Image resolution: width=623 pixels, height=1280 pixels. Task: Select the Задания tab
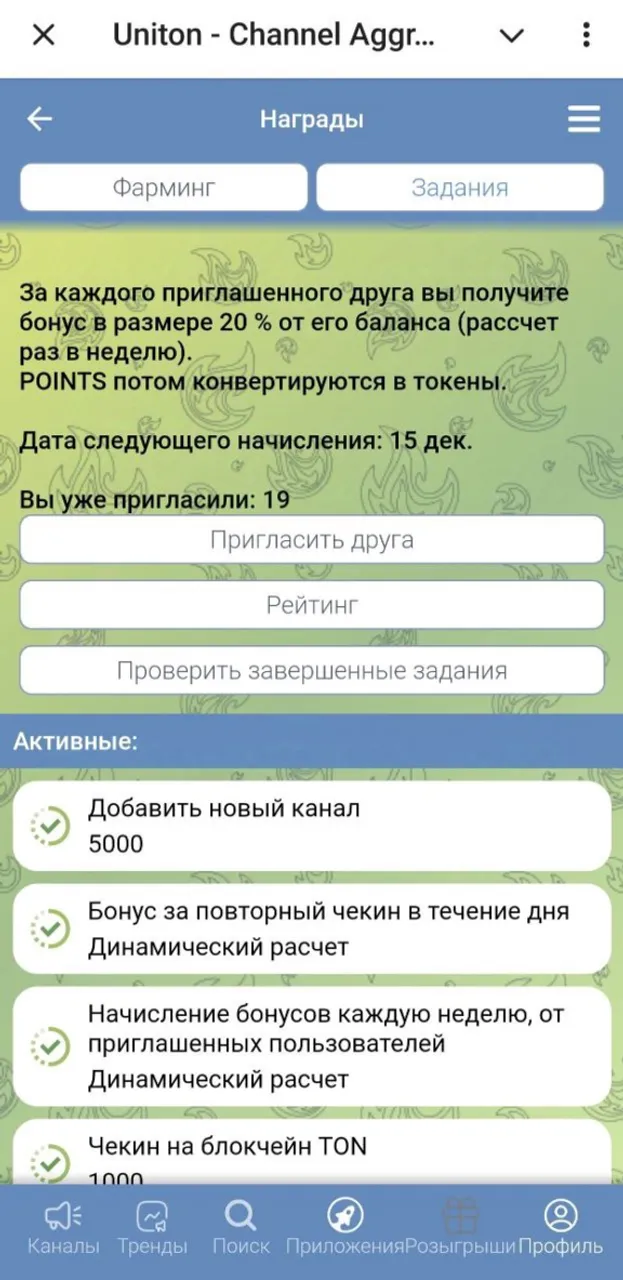pyautogui.click(x=460, y=187)
